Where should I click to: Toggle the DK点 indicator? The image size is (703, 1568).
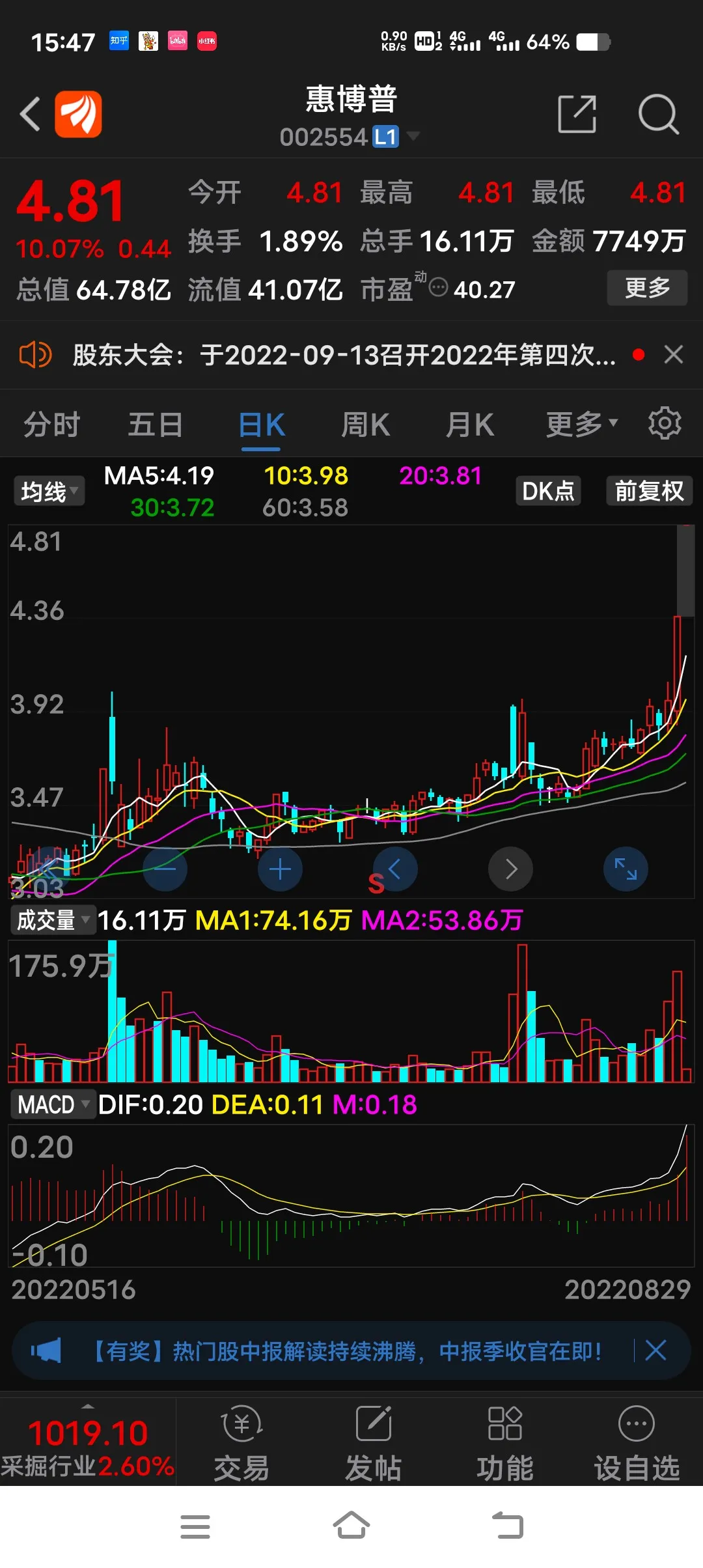548,491
